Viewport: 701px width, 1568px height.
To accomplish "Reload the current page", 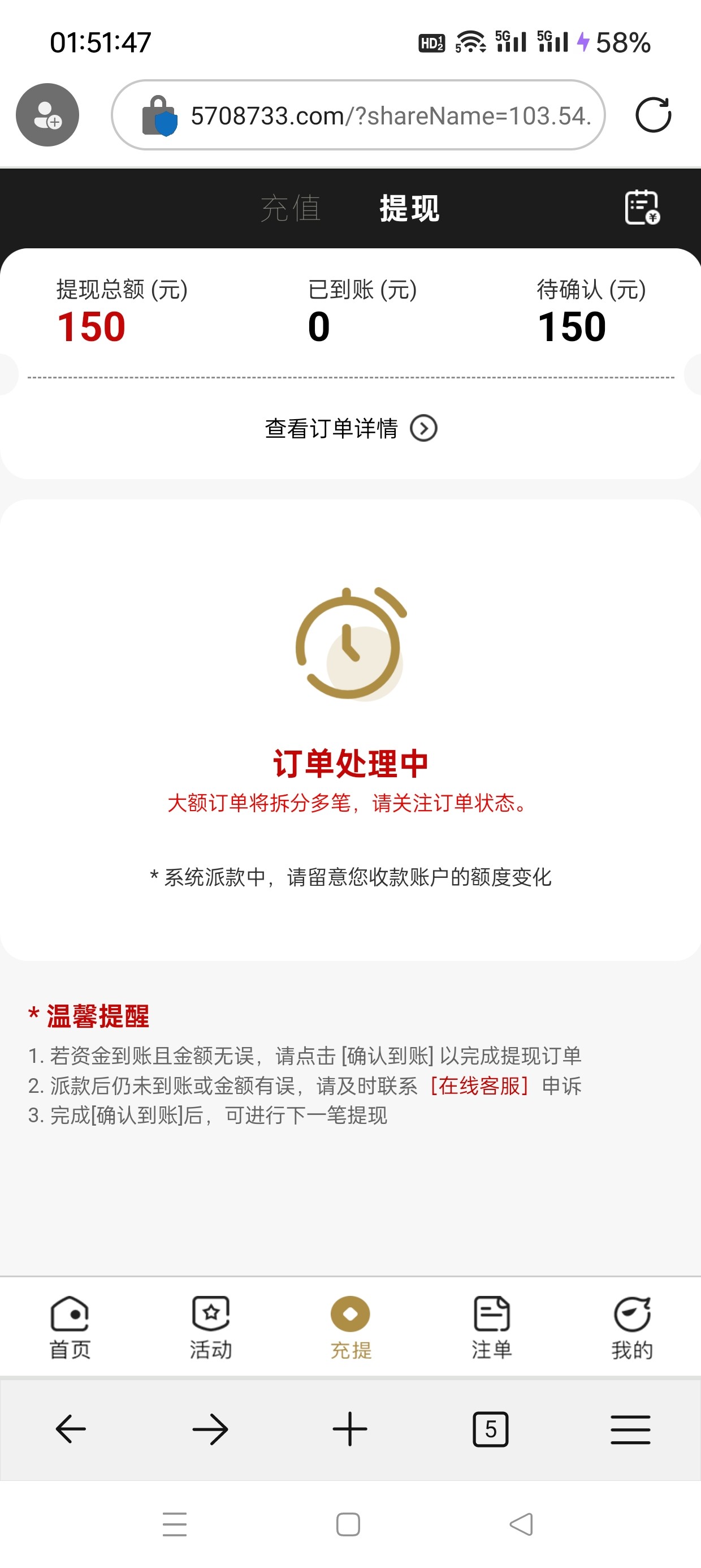I will pyautogui.click(x=653, y=115).
